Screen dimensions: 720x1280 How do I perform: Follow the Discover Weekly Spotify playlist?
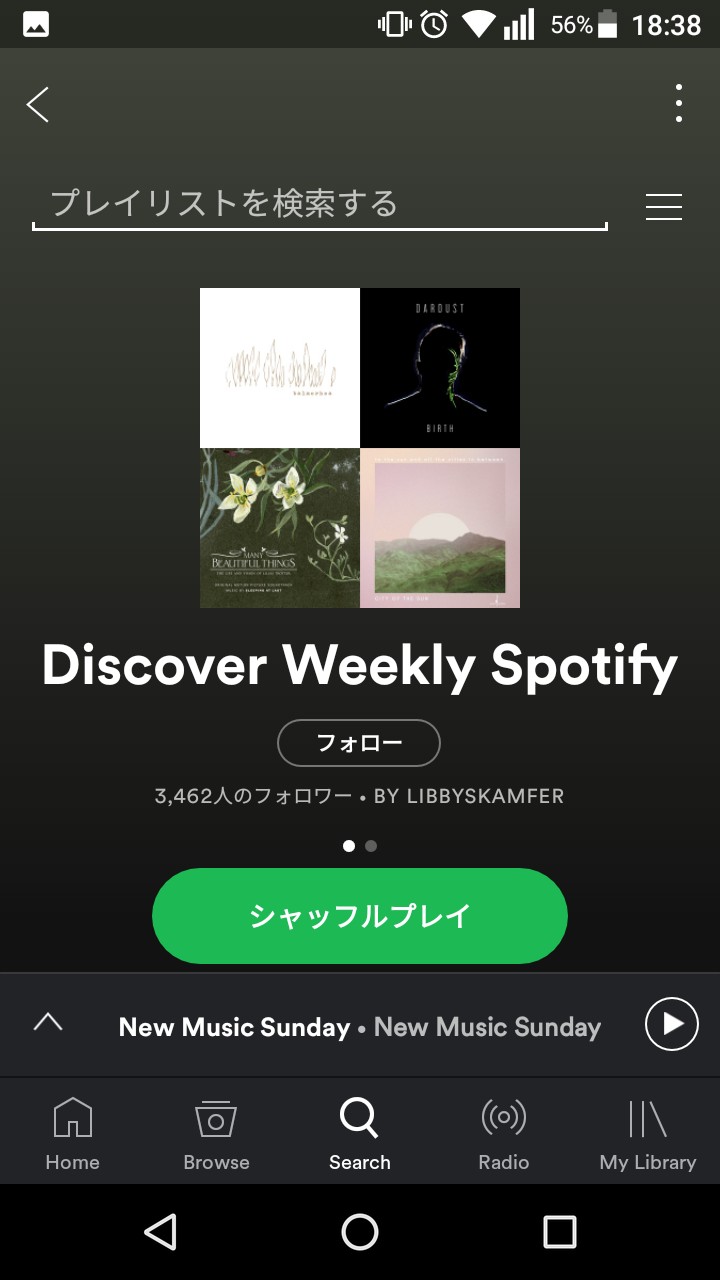358,742
